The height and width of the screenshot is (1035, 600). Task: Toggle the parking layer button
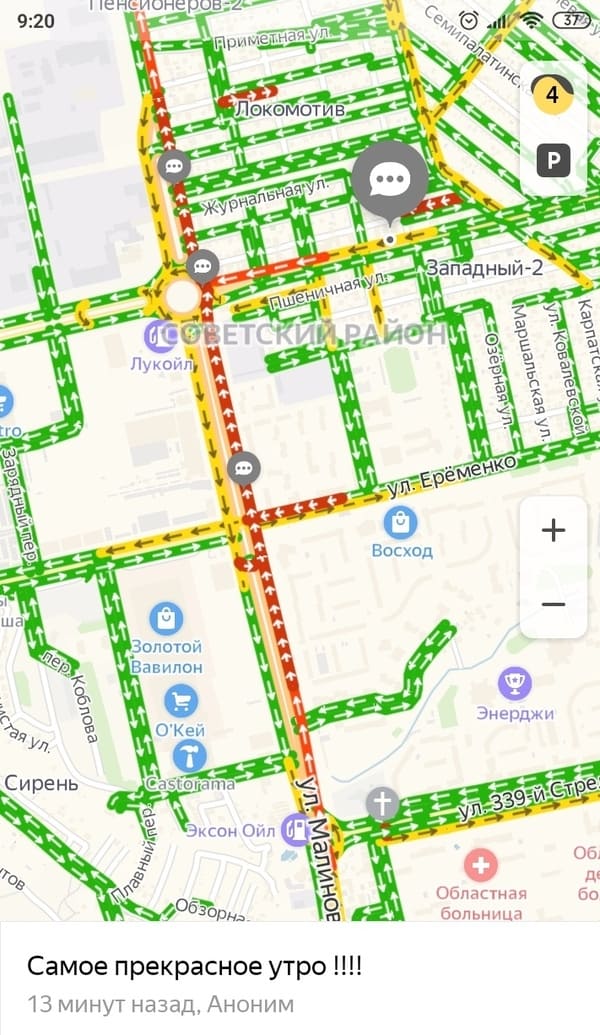(x=553, y=160)
